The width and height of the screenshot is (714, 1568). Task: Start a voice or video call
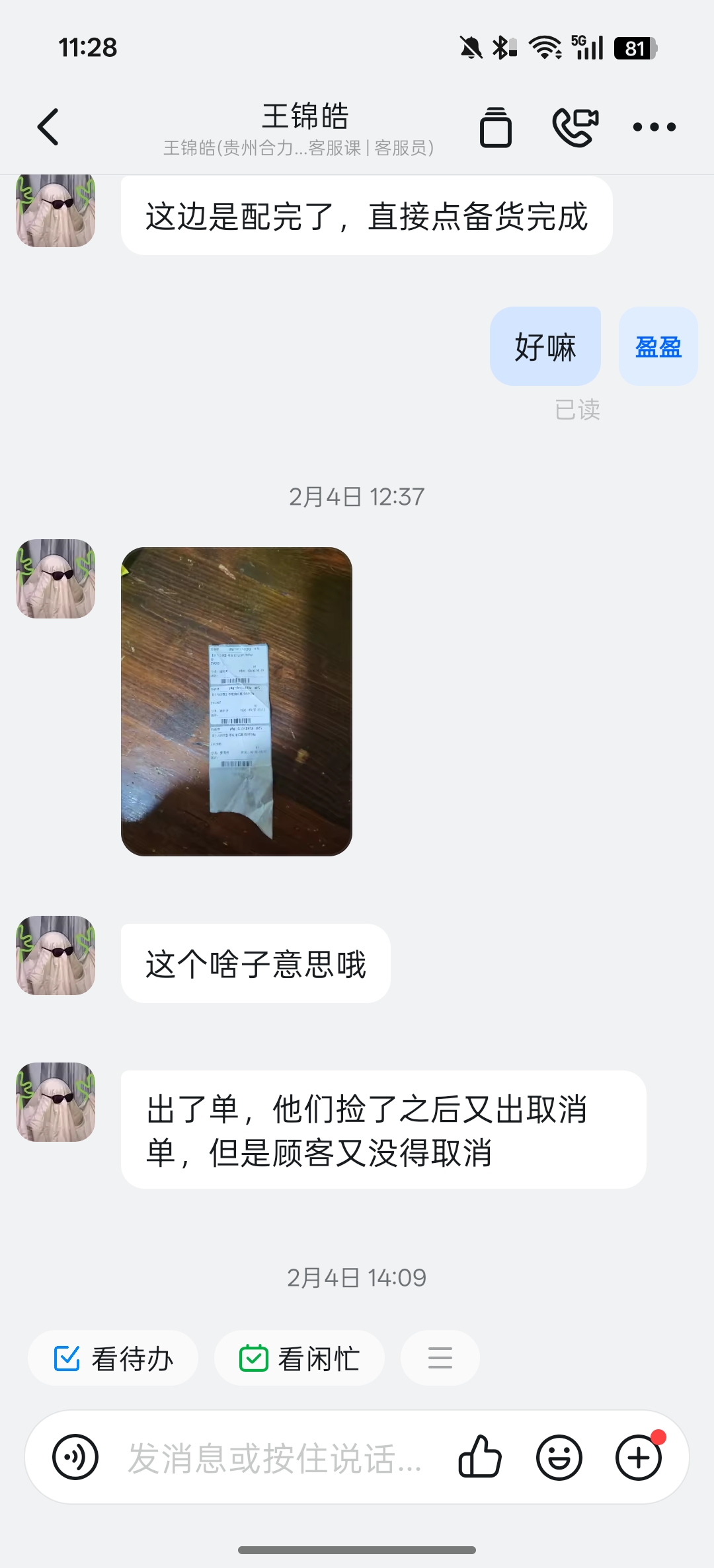click(x=575, y=127)
